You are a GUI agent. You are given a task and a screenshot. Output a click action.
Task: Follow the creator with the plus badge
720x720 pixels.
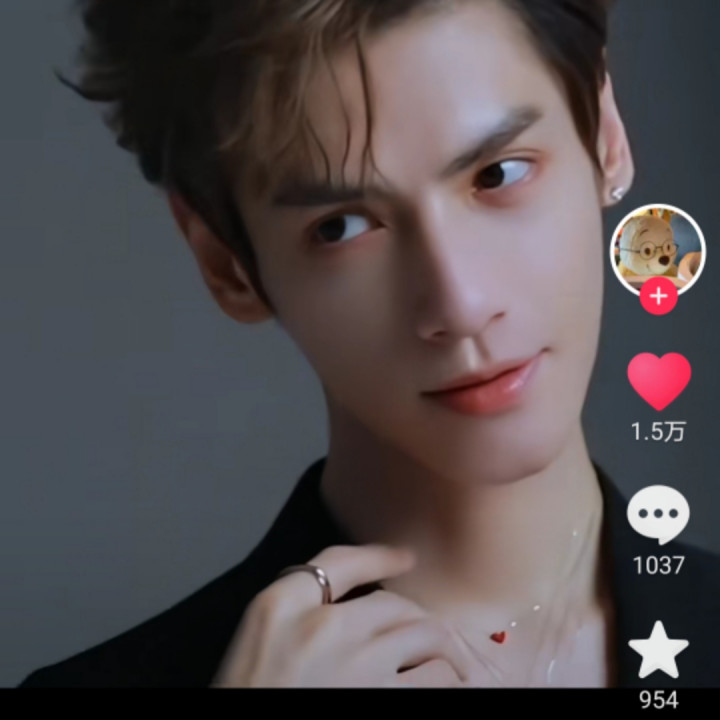pyautogui.click(x=658, y=297)
